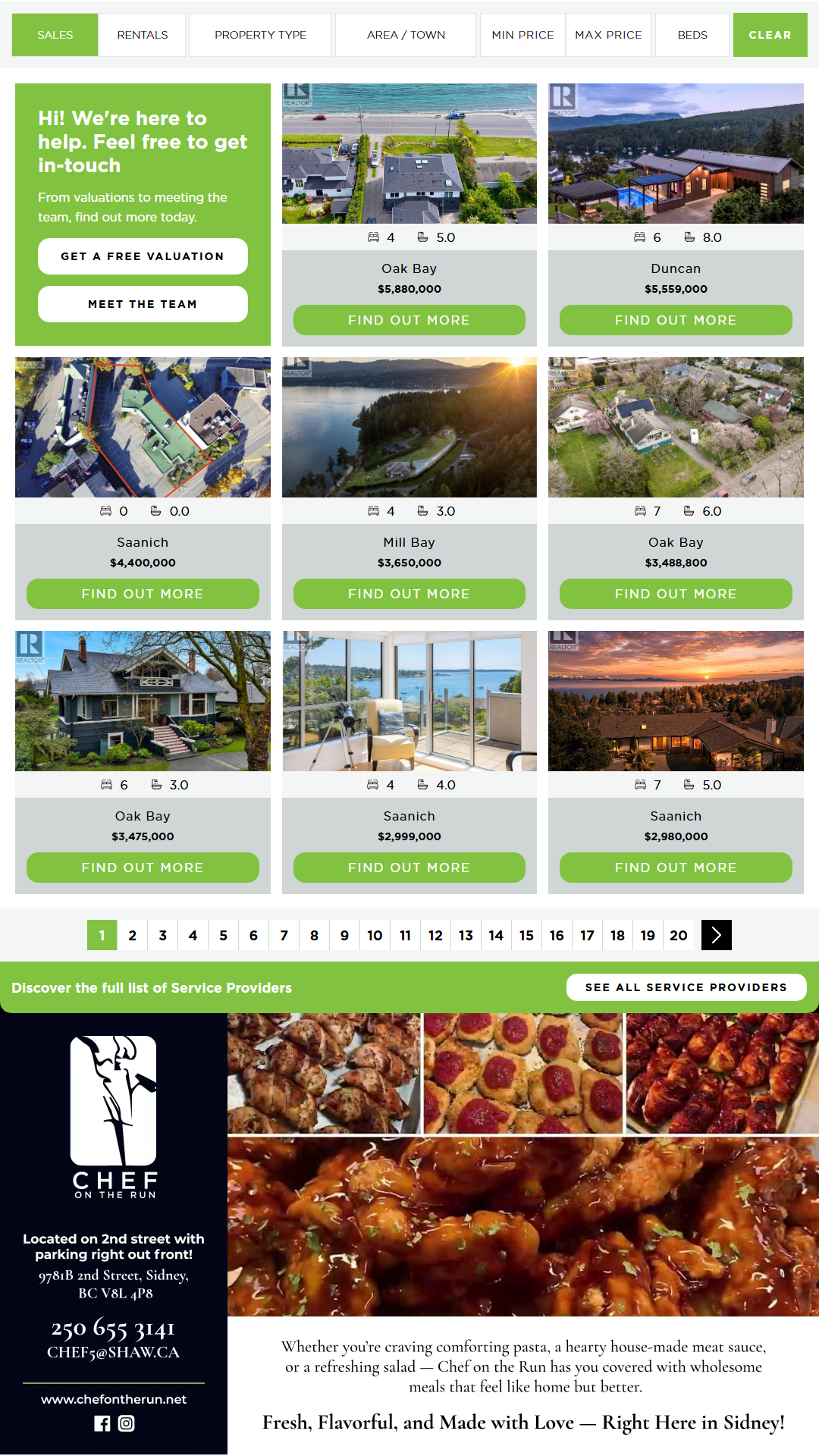This screenshot has width=819, height=1456.
Task: Find out more about $4,400,000 Saanich property
Action: (x=143, y=594)
